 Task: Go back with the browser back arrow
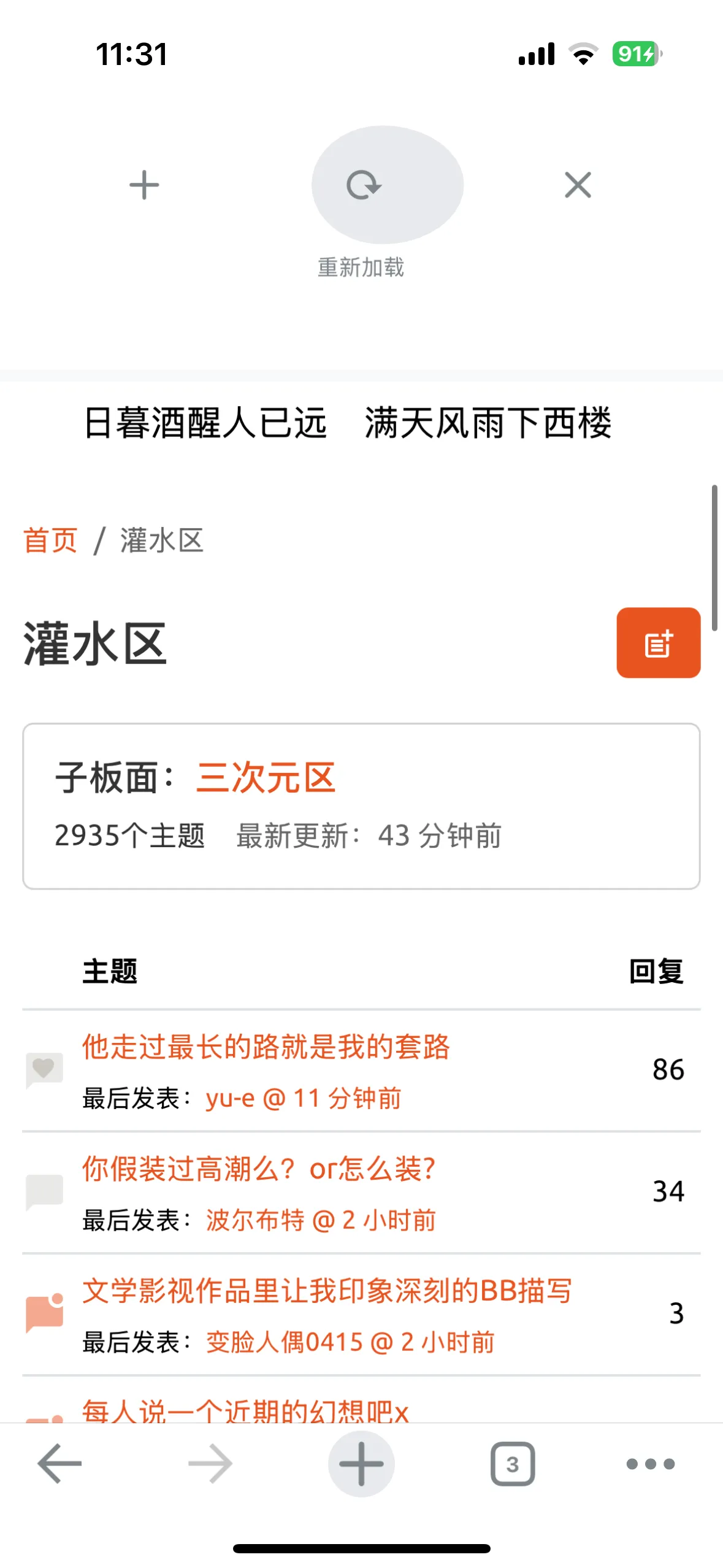click(x=59, y=1464)
